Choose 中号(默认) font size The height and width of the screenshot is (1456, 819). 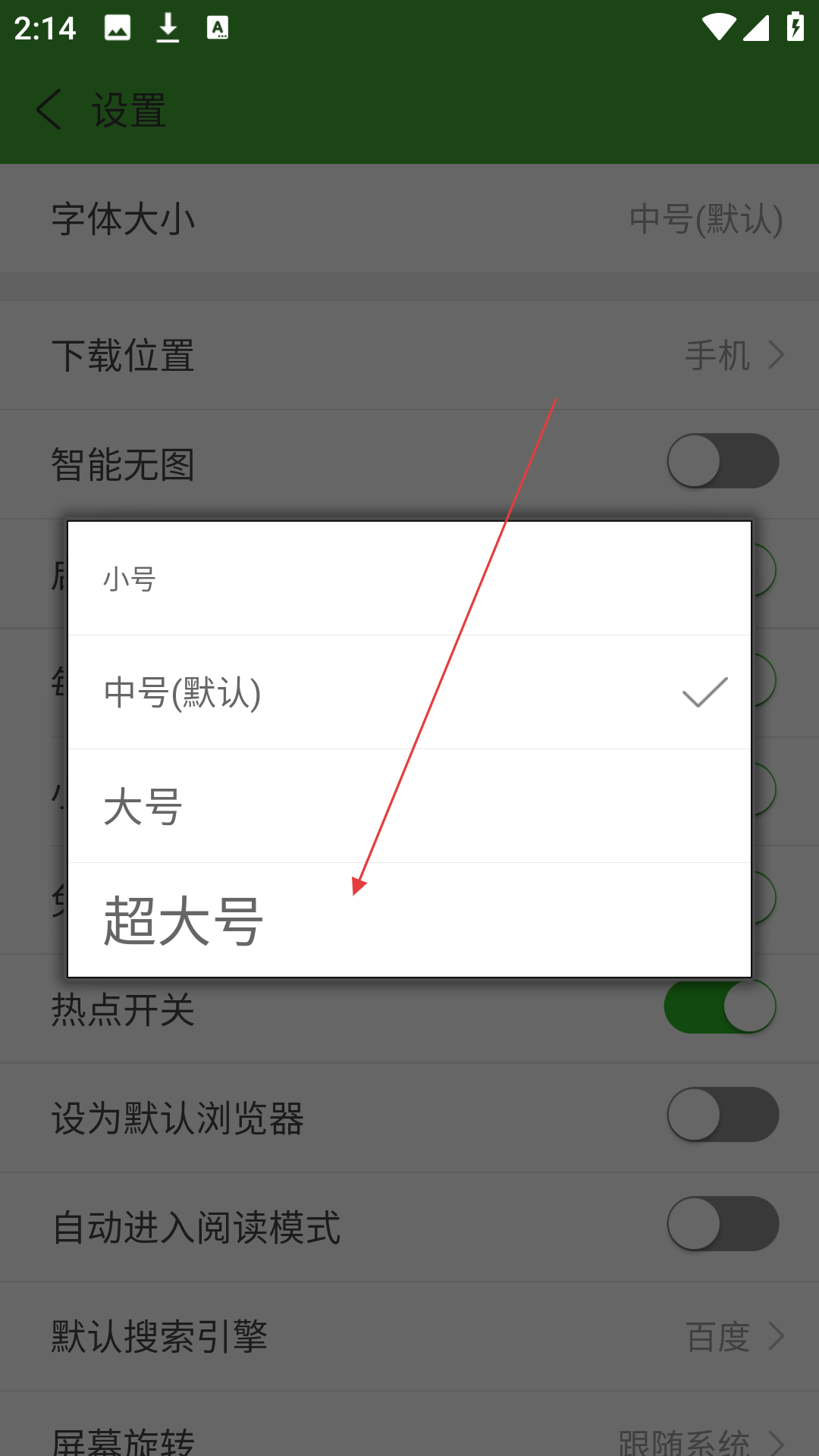click(x=409, y=692)
